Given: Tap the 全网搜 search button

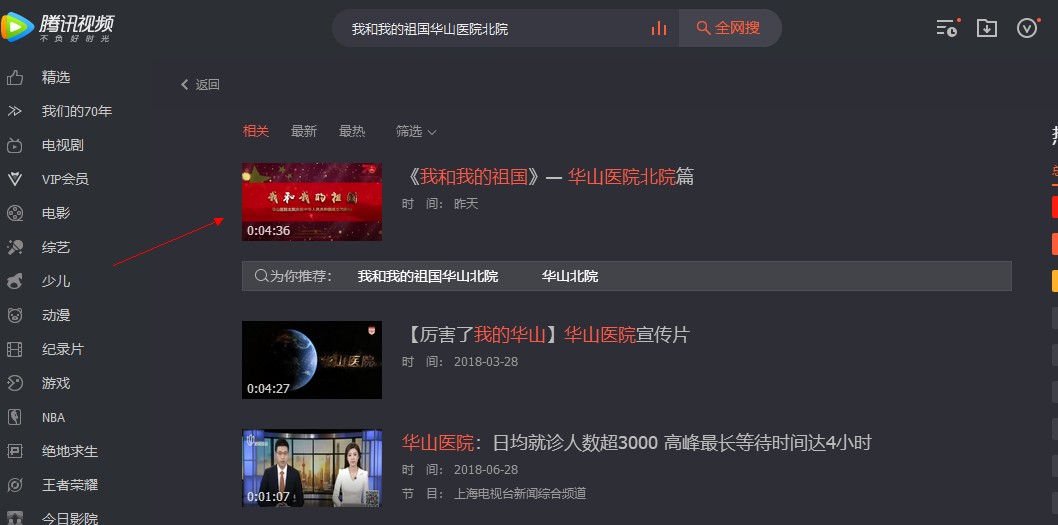Looking at the screenshot, I should tap(729, 28).
